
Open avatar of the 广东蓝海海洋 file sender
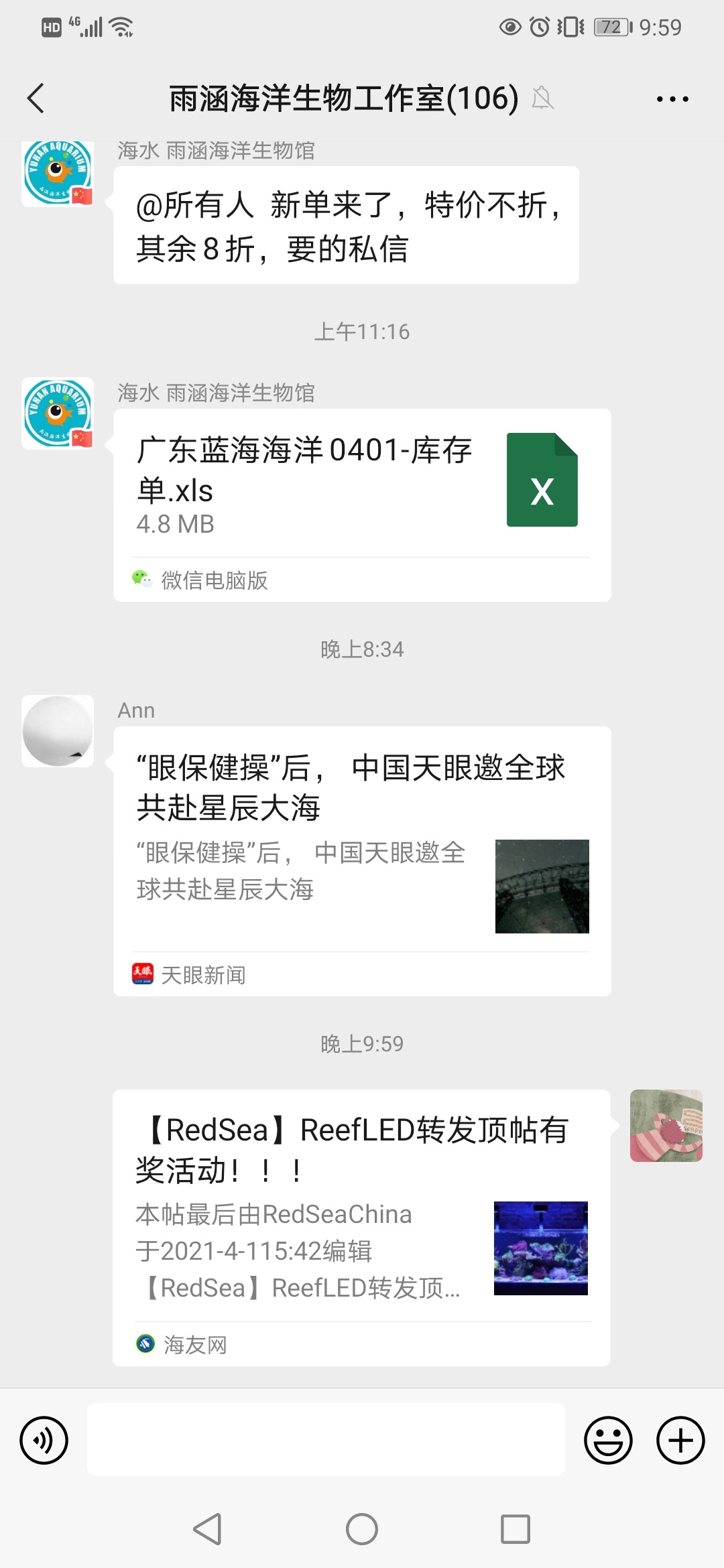coord(58,413)
